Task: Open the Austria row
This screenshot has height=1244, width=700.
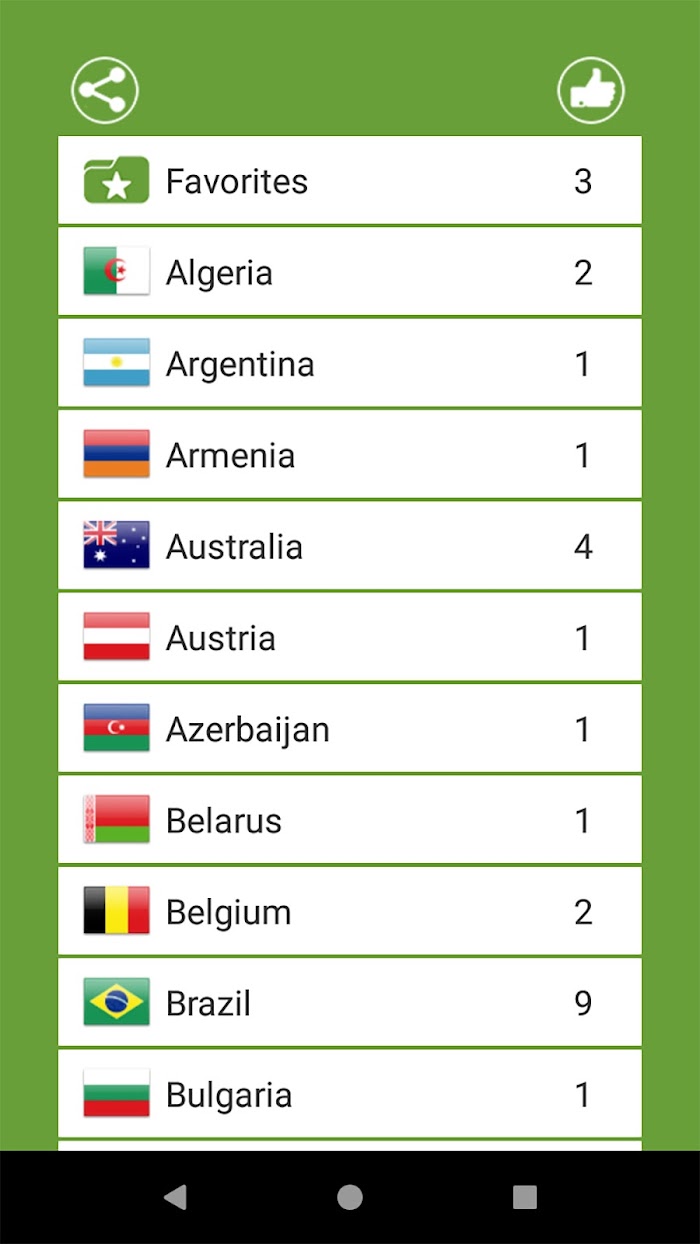Action: pyautogui.click(x=350, y=638)
